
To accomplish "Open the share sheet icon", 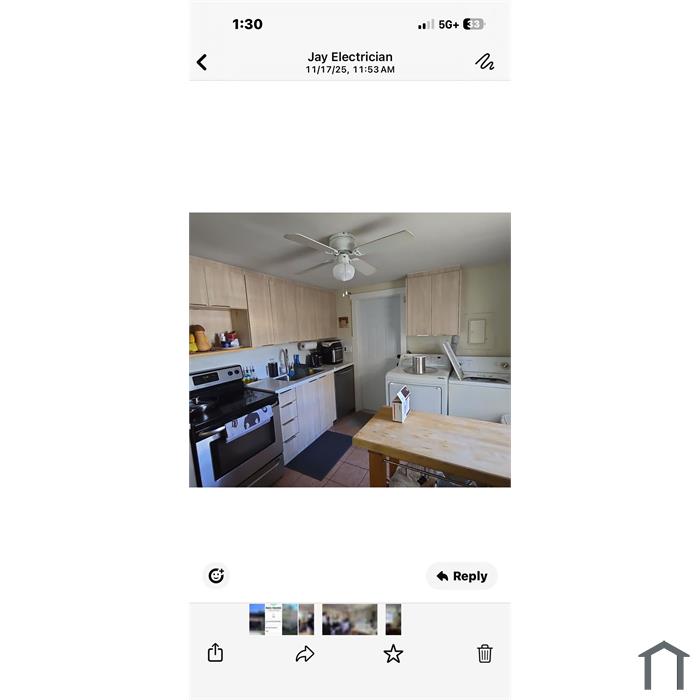I will coord(215,653).
